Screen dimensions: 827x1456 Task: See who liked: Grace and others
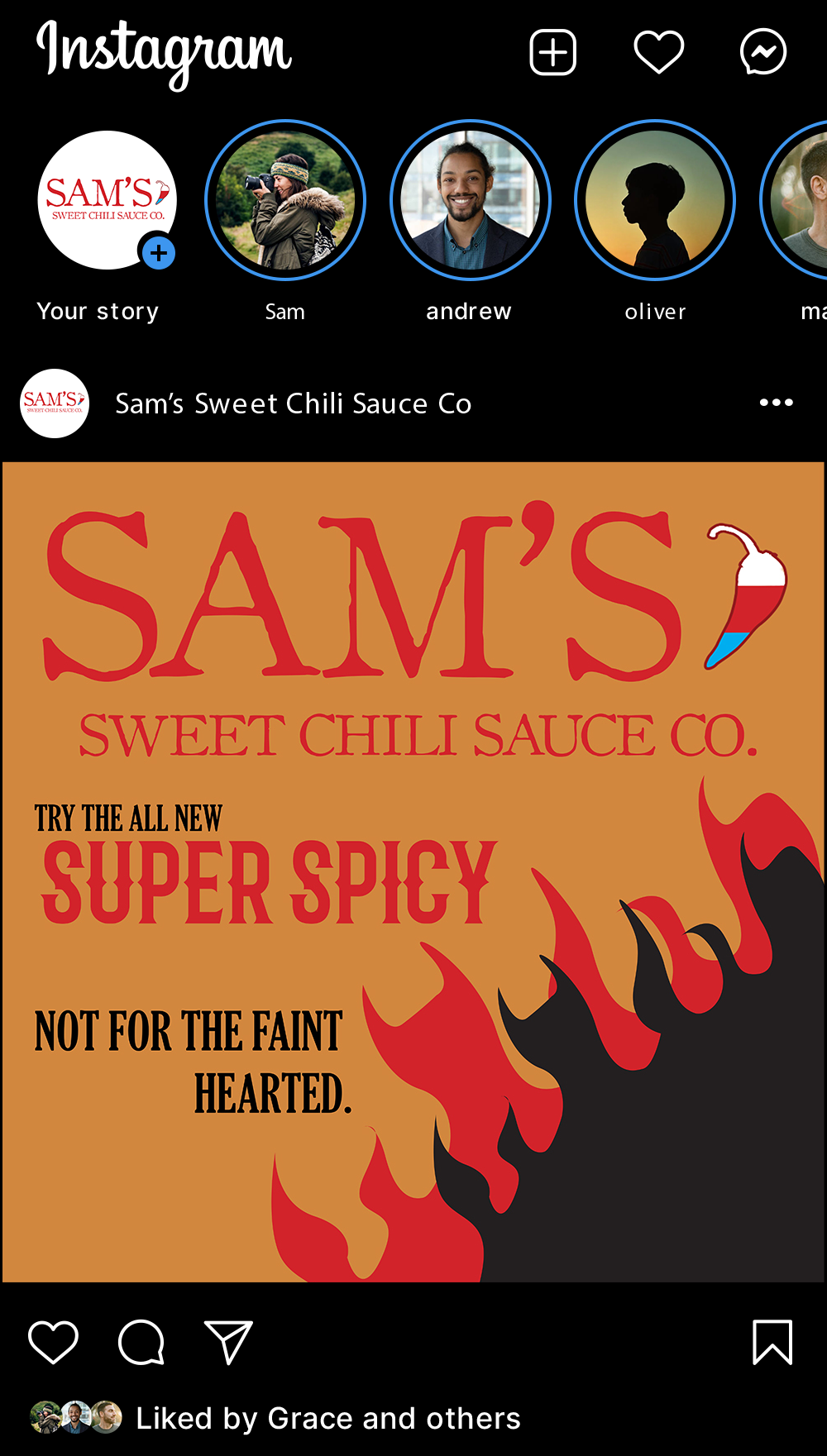point(327,1418)
